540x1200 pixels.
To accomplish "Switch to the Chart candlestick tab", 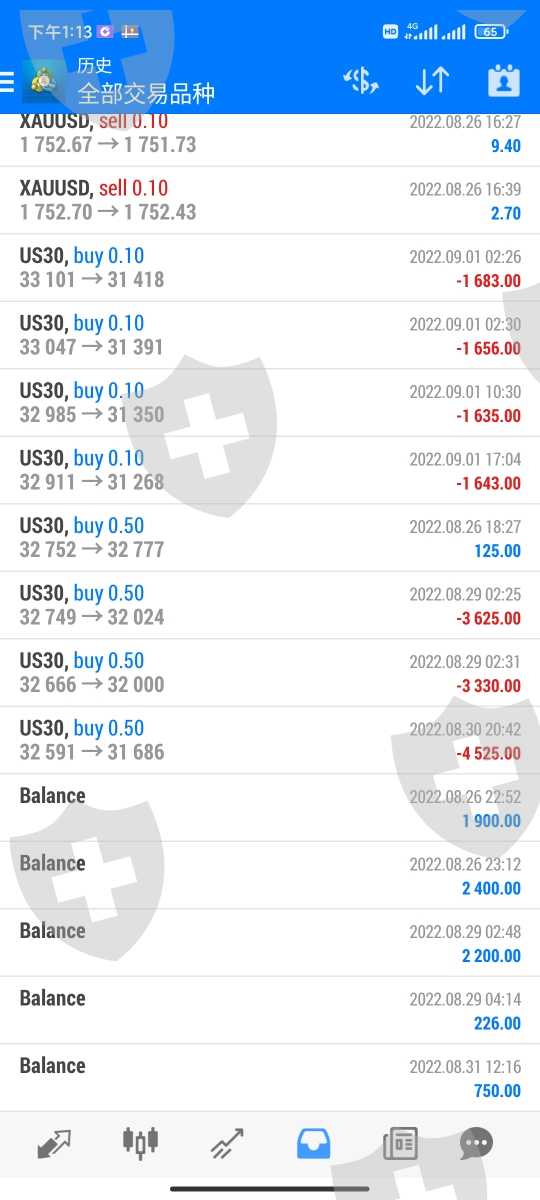I will (x=140, y=1142).
